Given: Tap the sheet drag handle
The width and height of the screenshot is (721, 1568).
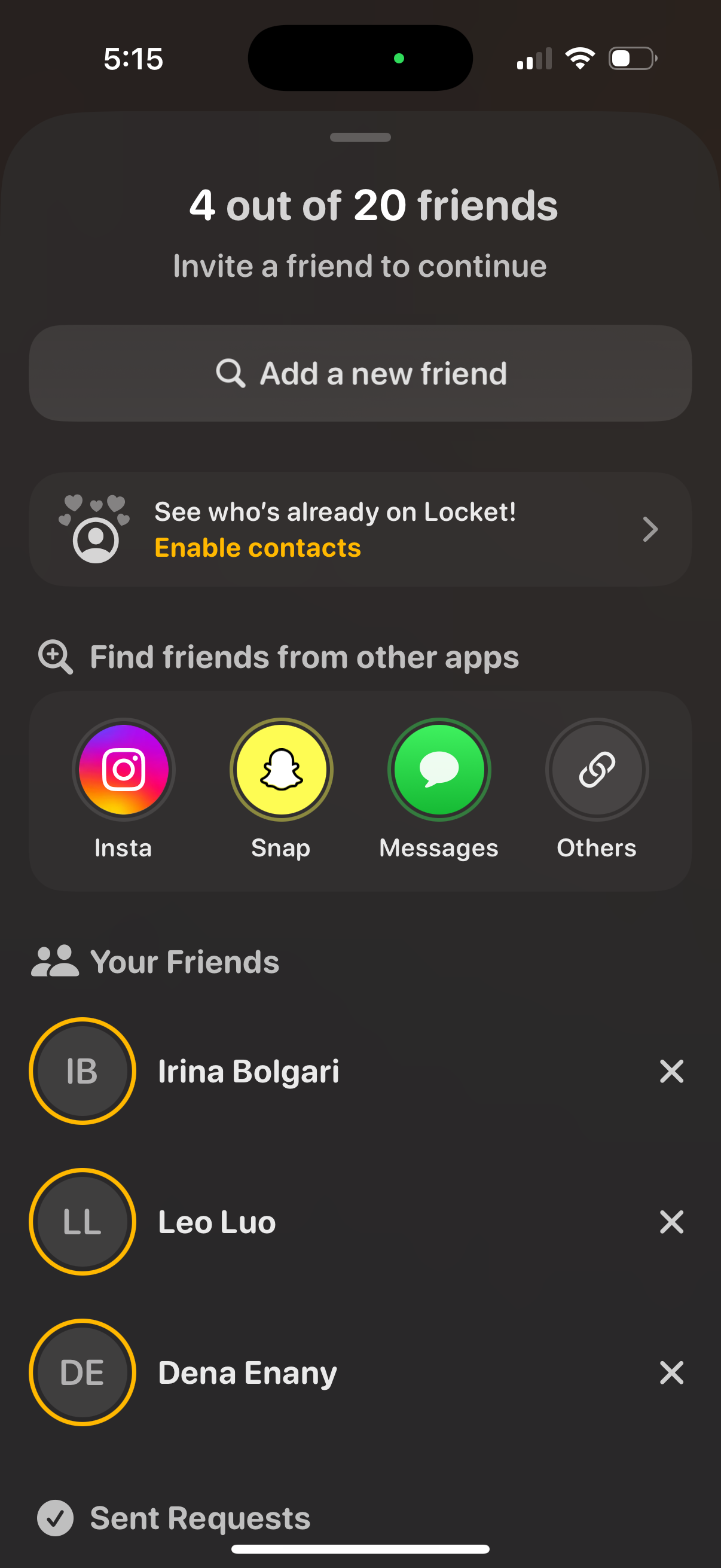Looking at the screenshot, I should point(360,138).
